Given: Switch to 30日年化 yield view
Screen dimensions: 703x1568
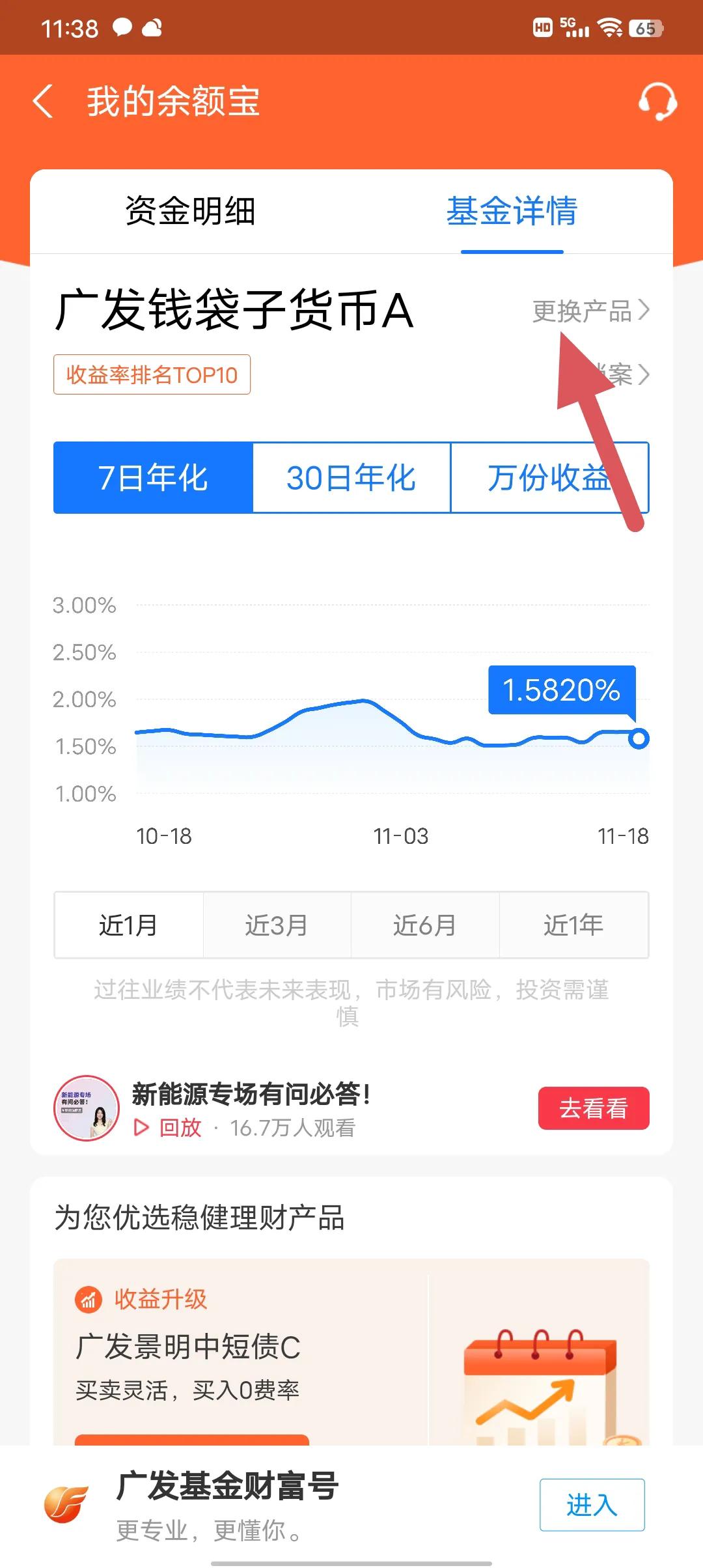Looking at the screenshot, I should pos(352,480).
